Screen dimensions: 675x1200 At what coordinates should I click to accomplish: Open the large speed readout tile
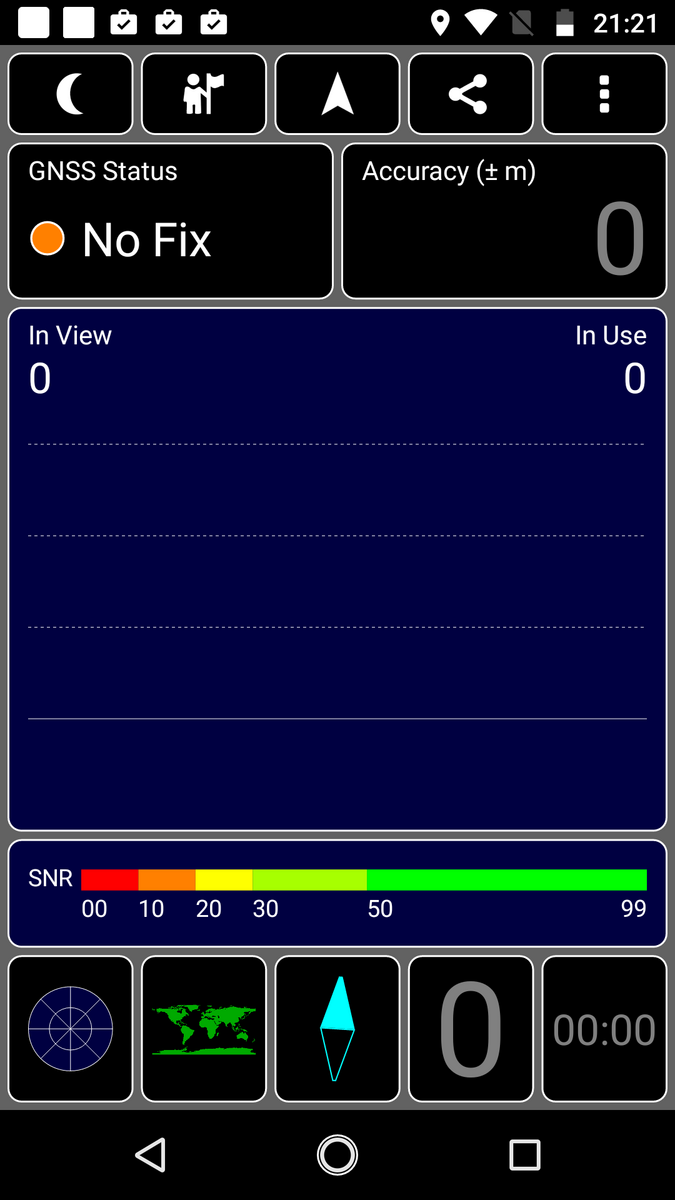pos(471,1028)
